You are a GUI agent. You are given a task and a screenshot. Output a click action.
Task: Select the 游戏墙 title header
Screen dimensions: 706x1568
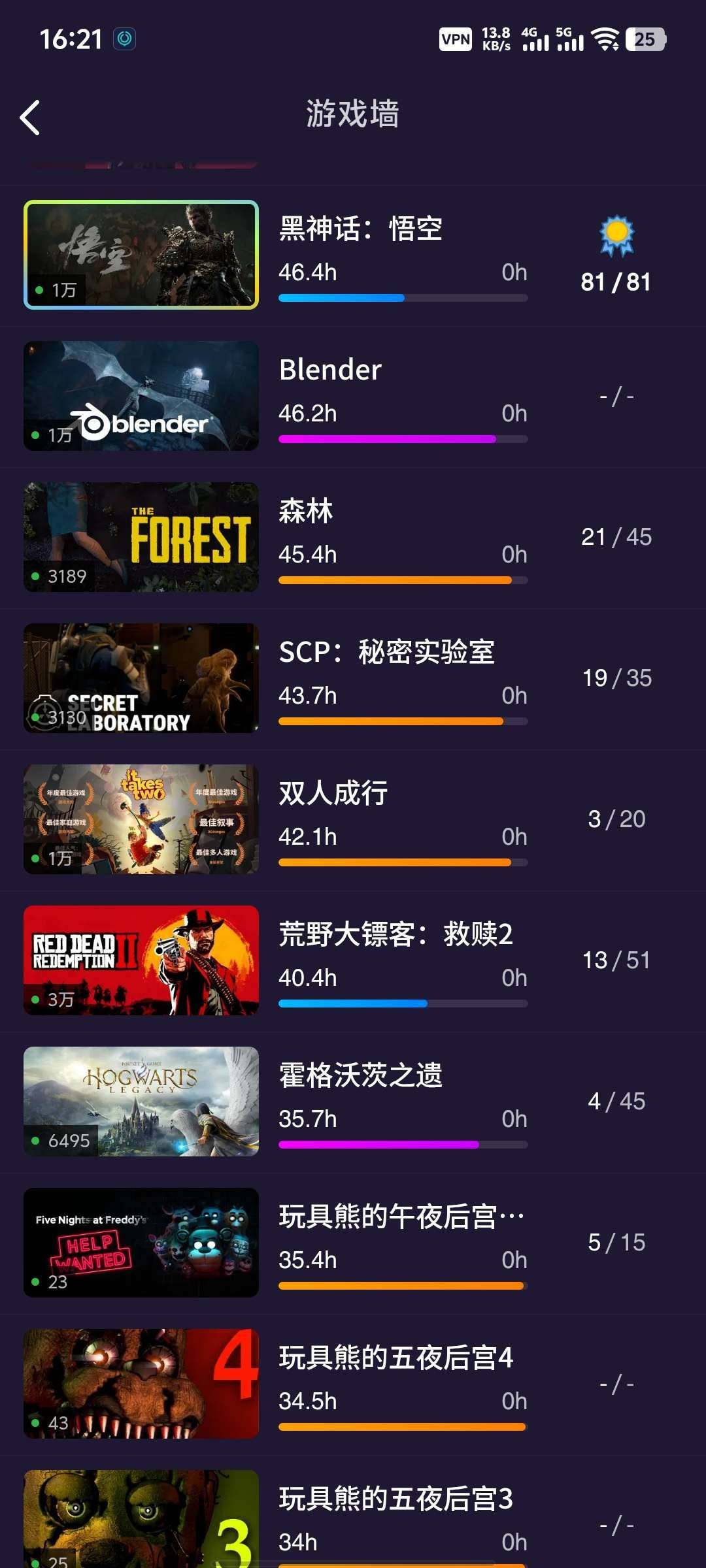tap(353, 112)
